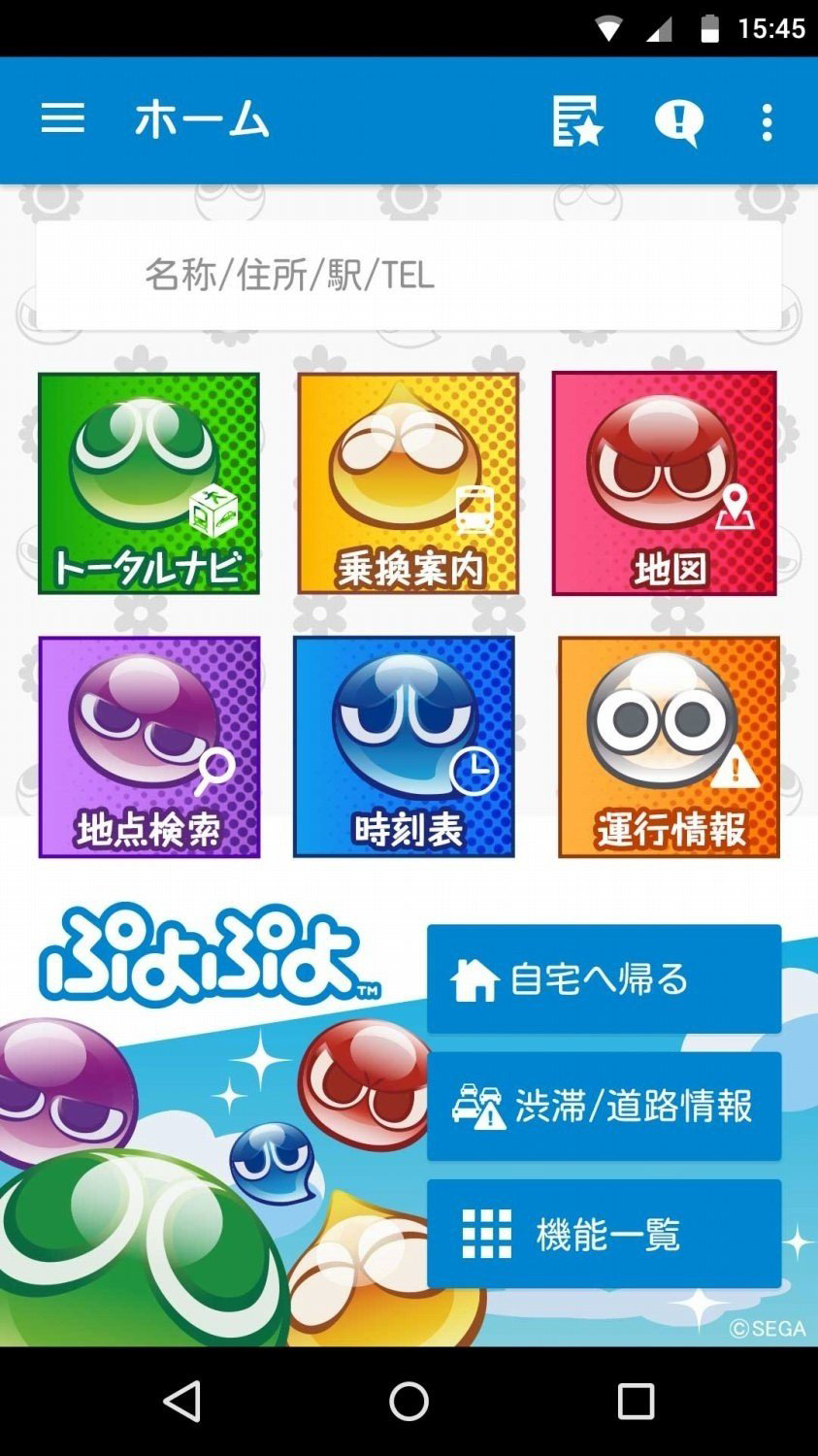Open the 乗換案内 transit tile
Image resolution: width=818 pixels, height=1456 pixels.
coord(409,483)
